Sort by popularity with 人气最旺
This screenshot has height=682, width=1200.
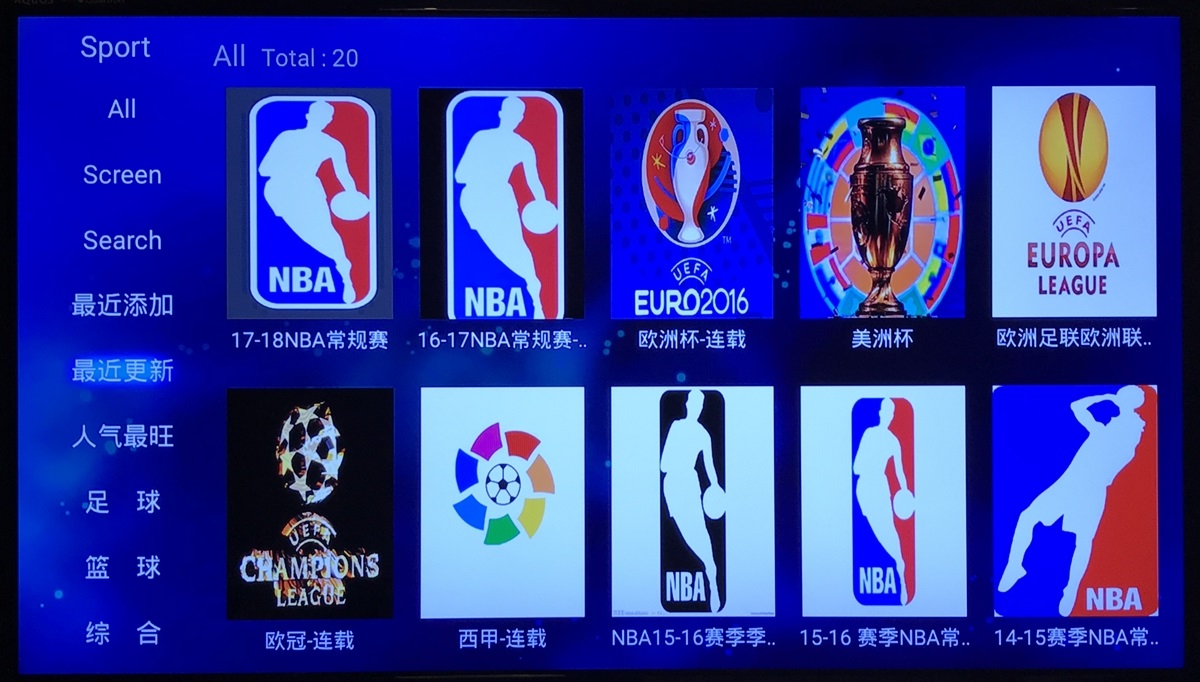[122, 436]
